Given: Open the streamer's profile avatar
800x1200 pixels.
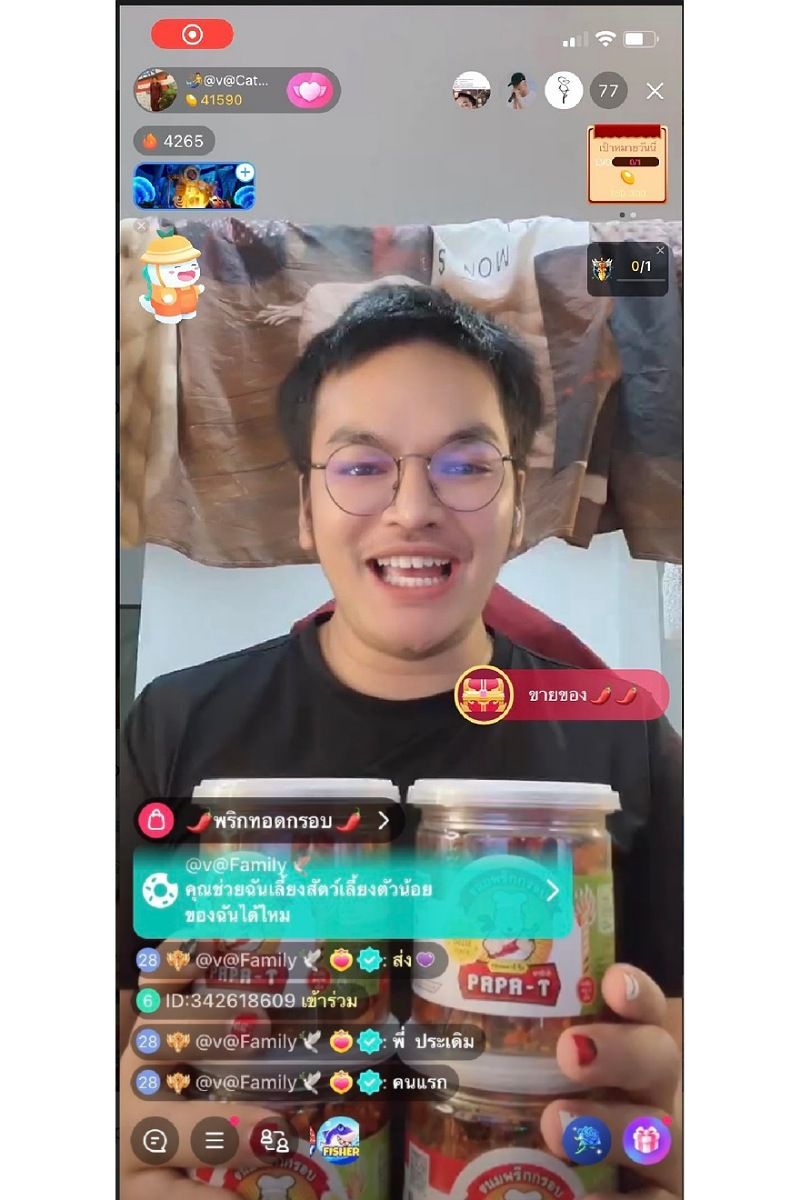Looking at the screenshot, I should pos(156,91).
